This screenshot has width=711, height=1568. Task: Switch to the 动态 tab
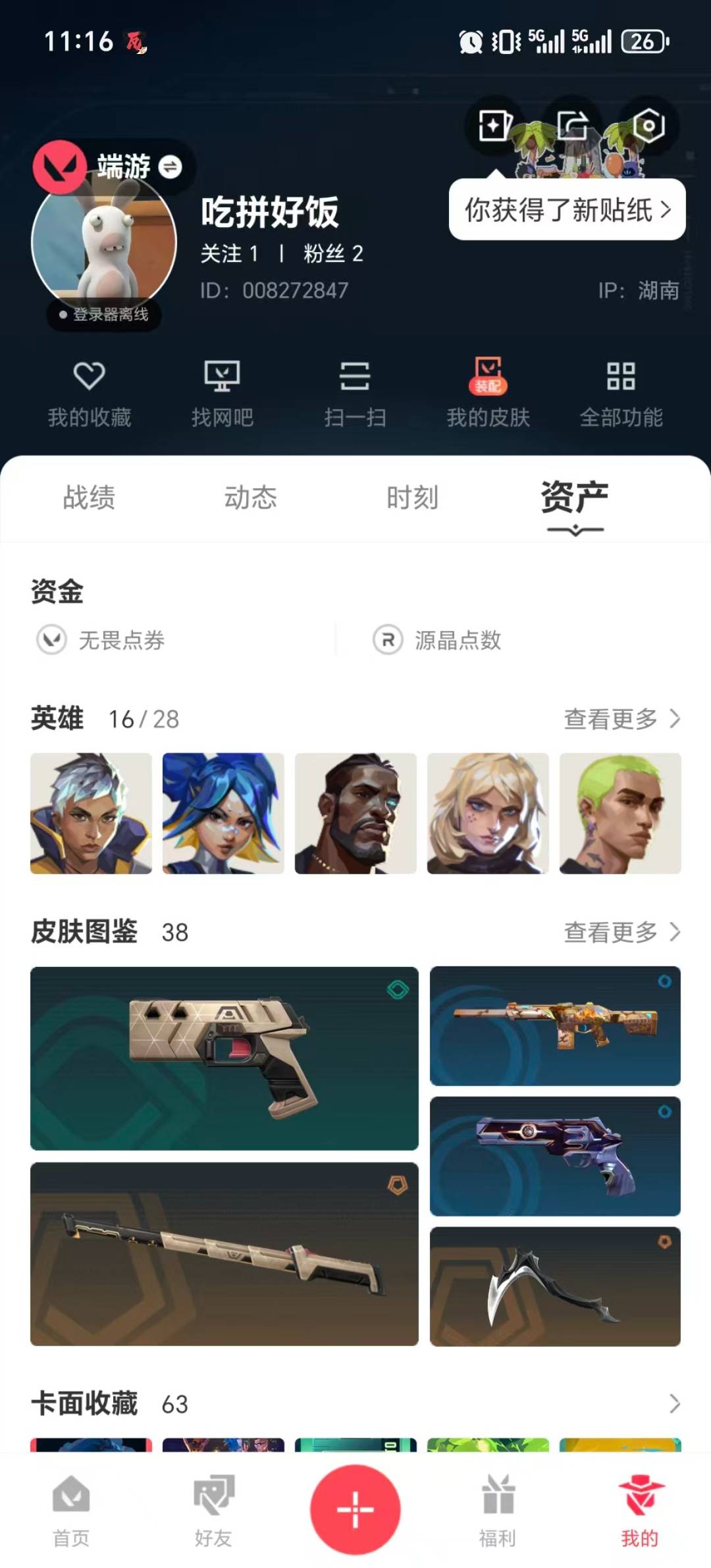(251, 499)
